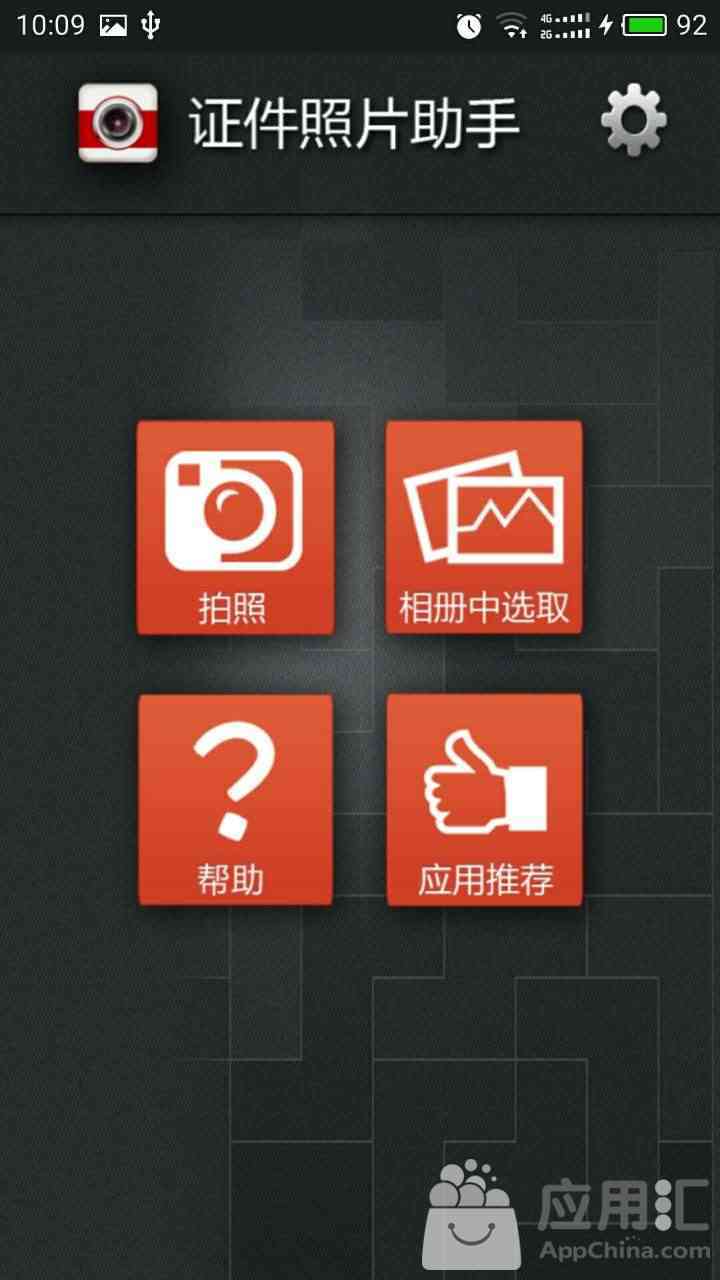Open 应用推荐 app recommendations

tap(484, 800)
